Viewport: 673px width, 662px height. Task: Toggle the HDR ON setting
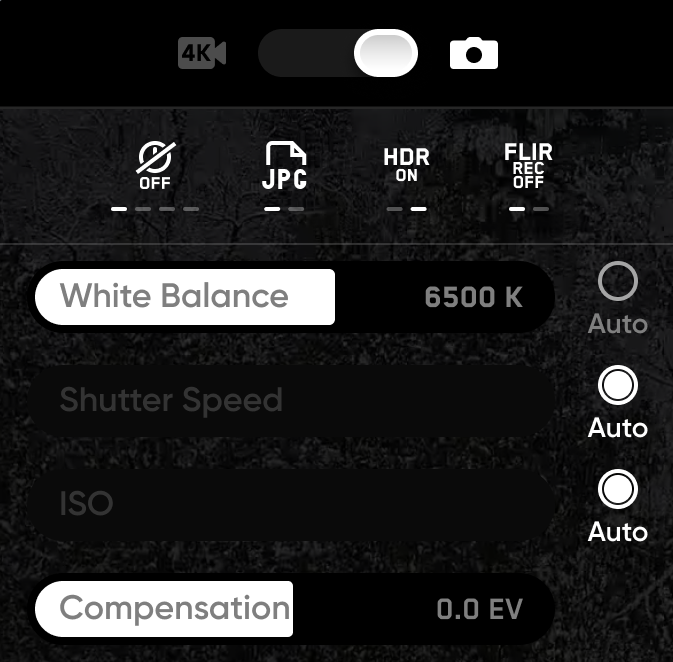coord(406,166)
